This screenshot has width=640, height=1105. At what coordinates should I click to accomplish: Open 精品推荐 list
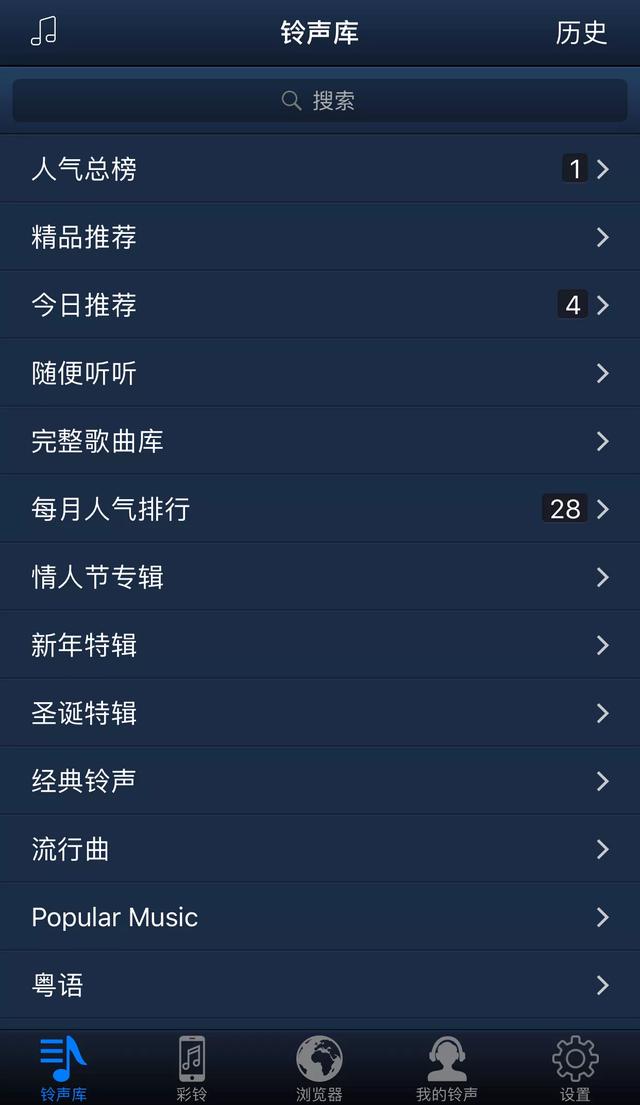(320, 237)
